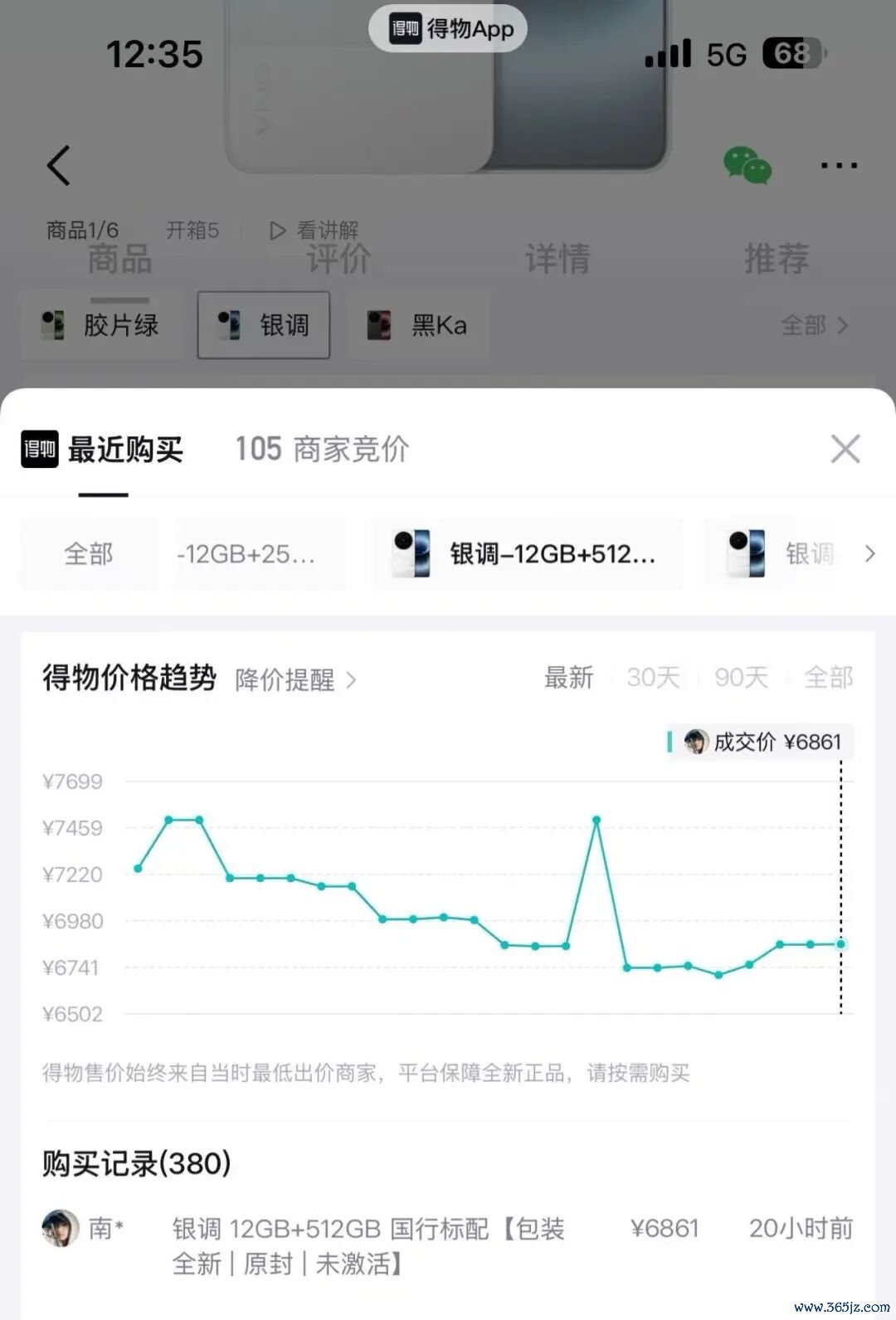
Task: Expand more spec options with the chevron
Action: click(869, 553)
